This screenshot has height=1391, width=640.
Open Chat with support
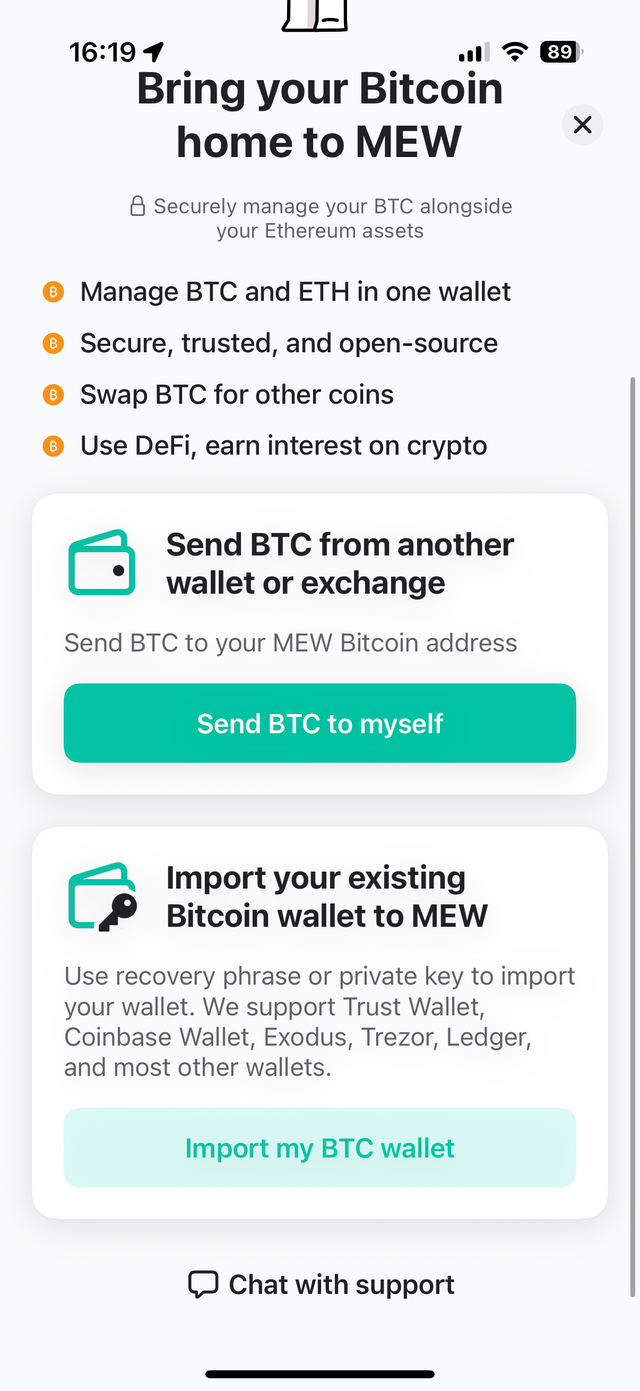click(321, 1284)
